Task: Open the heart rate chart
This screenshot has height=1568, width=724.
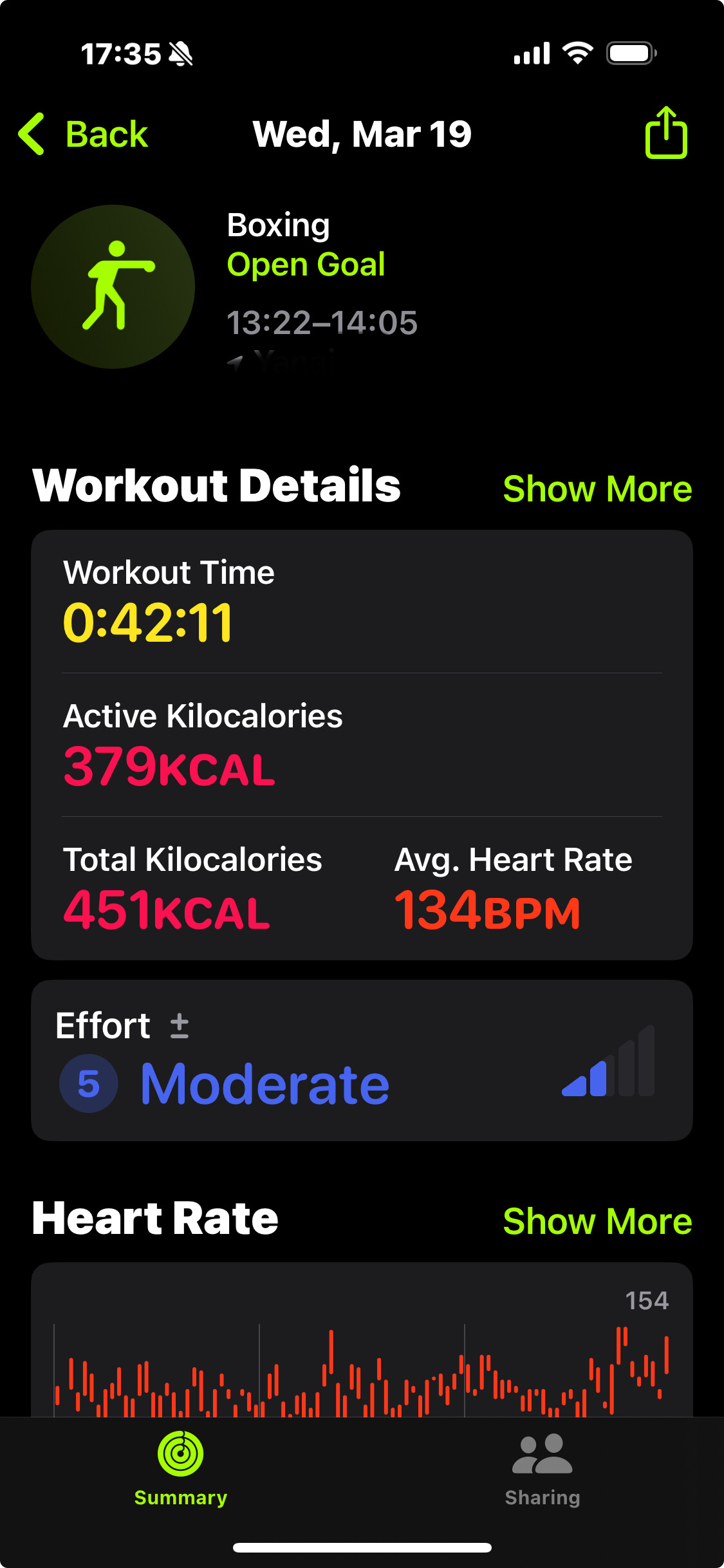Action: (x=362, y=1339)
